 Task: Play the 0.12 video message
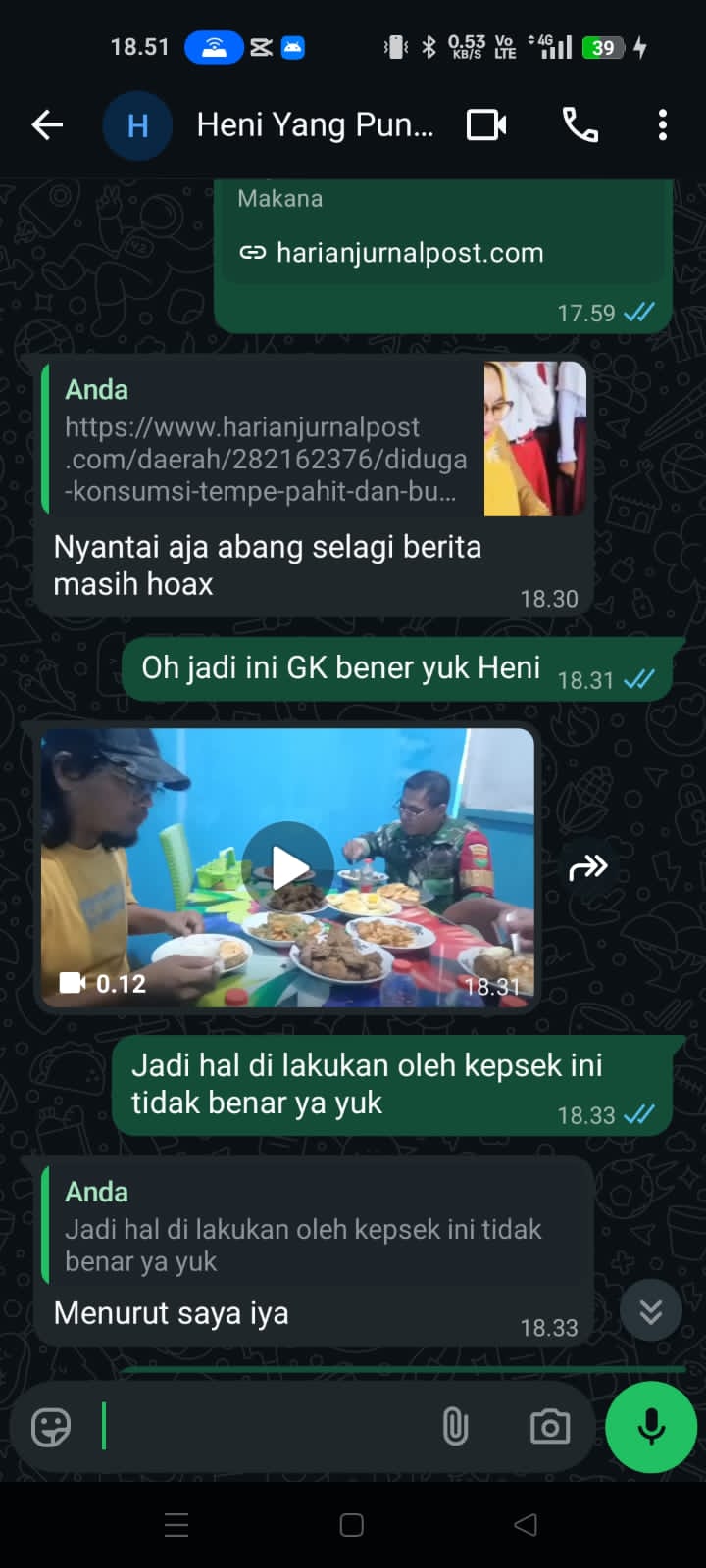[287, 867]
